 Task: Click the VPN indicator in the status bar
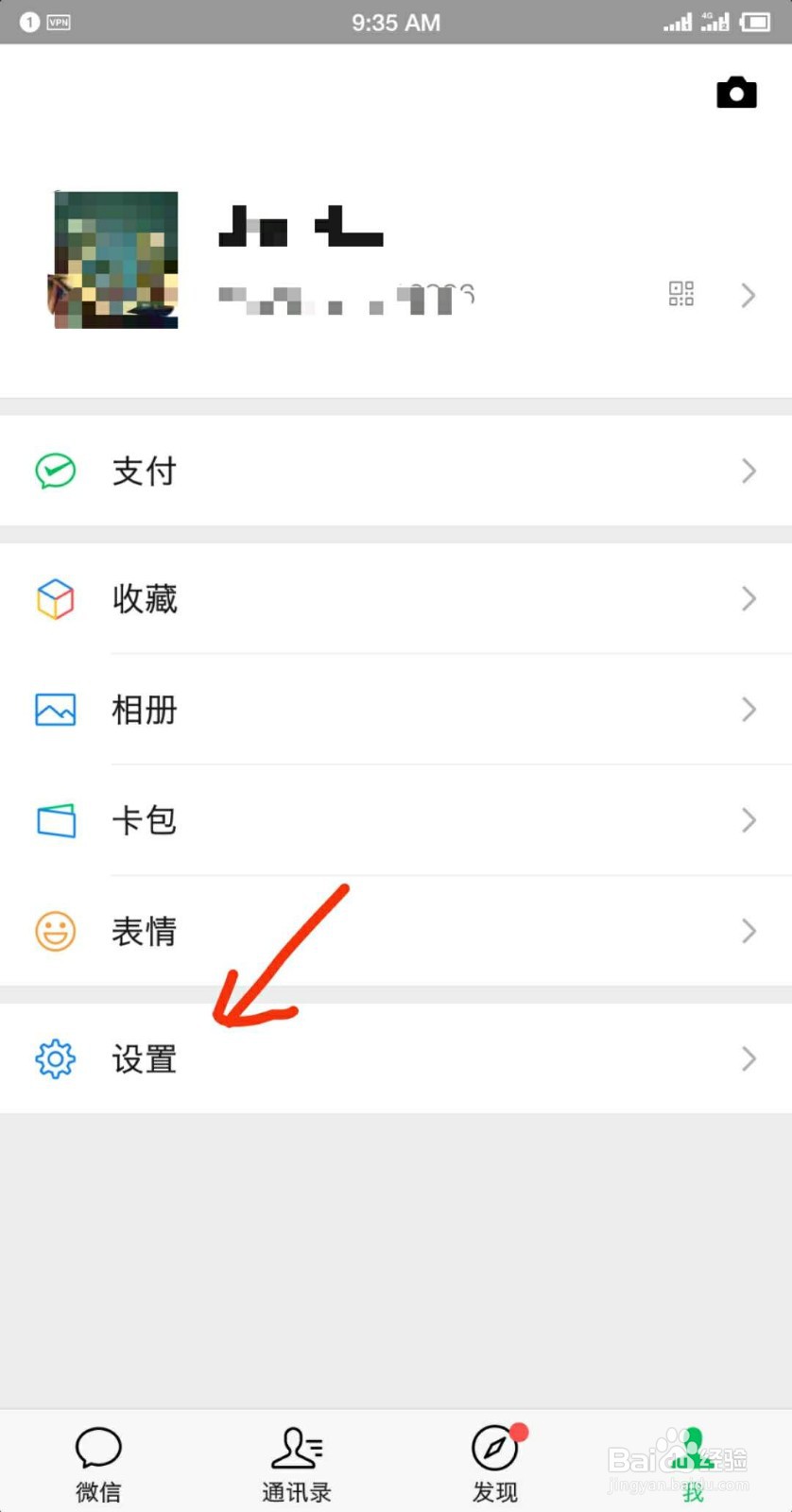(57, 22)
